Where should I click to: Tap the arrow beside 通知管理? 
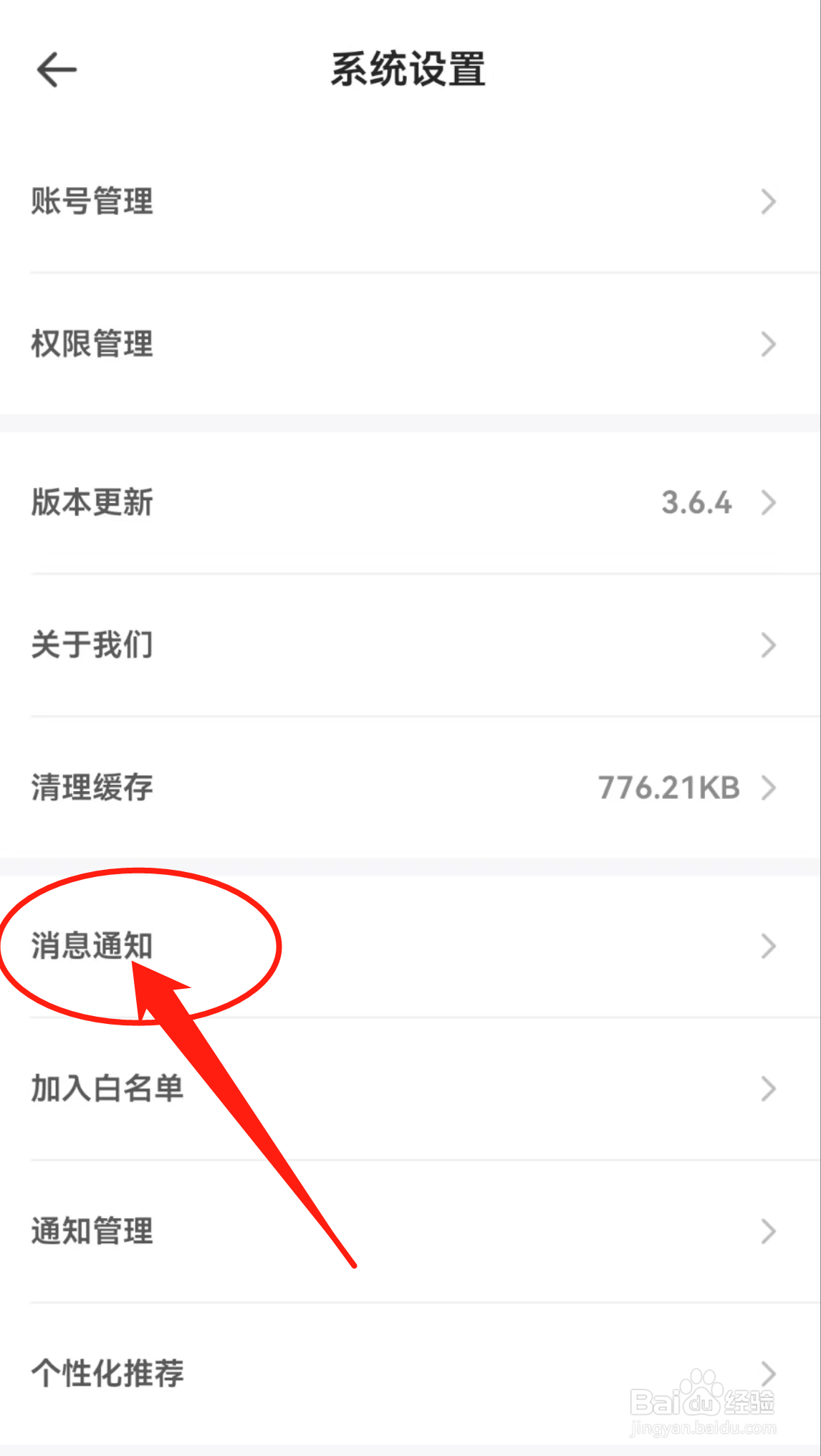[768, 1232]
